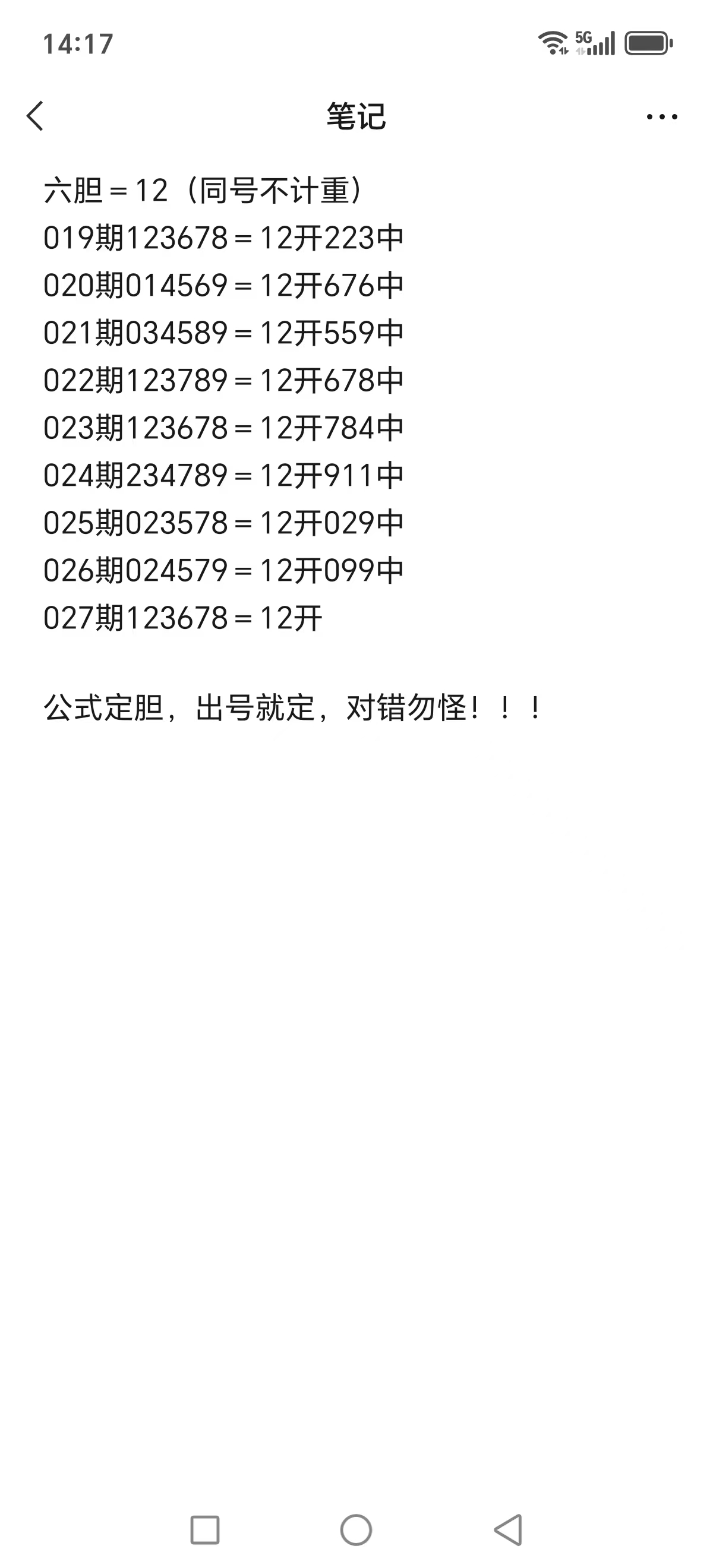Tap the 5G signal strength icon
This screenshot has width=713, height=1568.
(594, 43)
